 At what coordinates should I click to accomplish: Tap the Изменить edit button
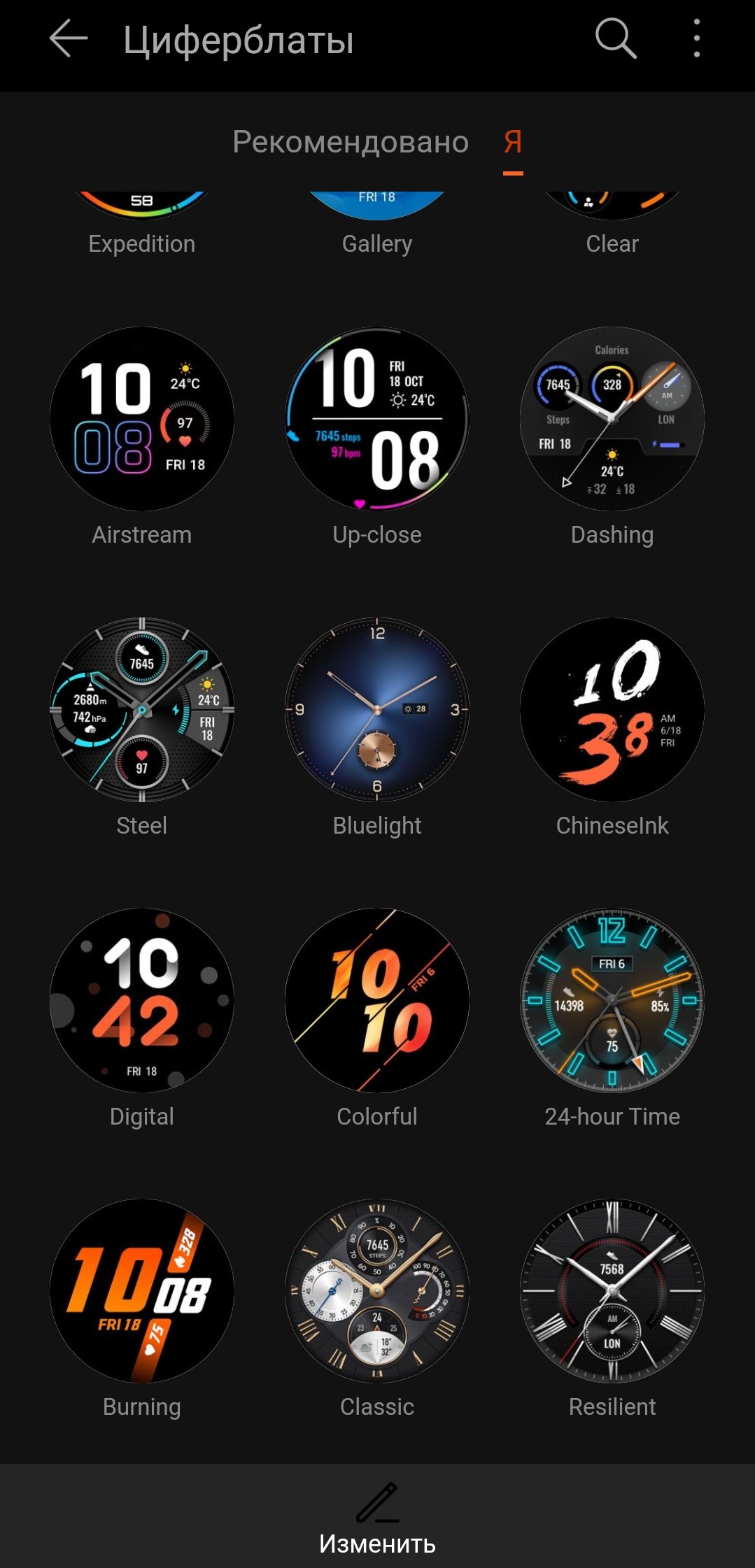(x=377, y=1518)
